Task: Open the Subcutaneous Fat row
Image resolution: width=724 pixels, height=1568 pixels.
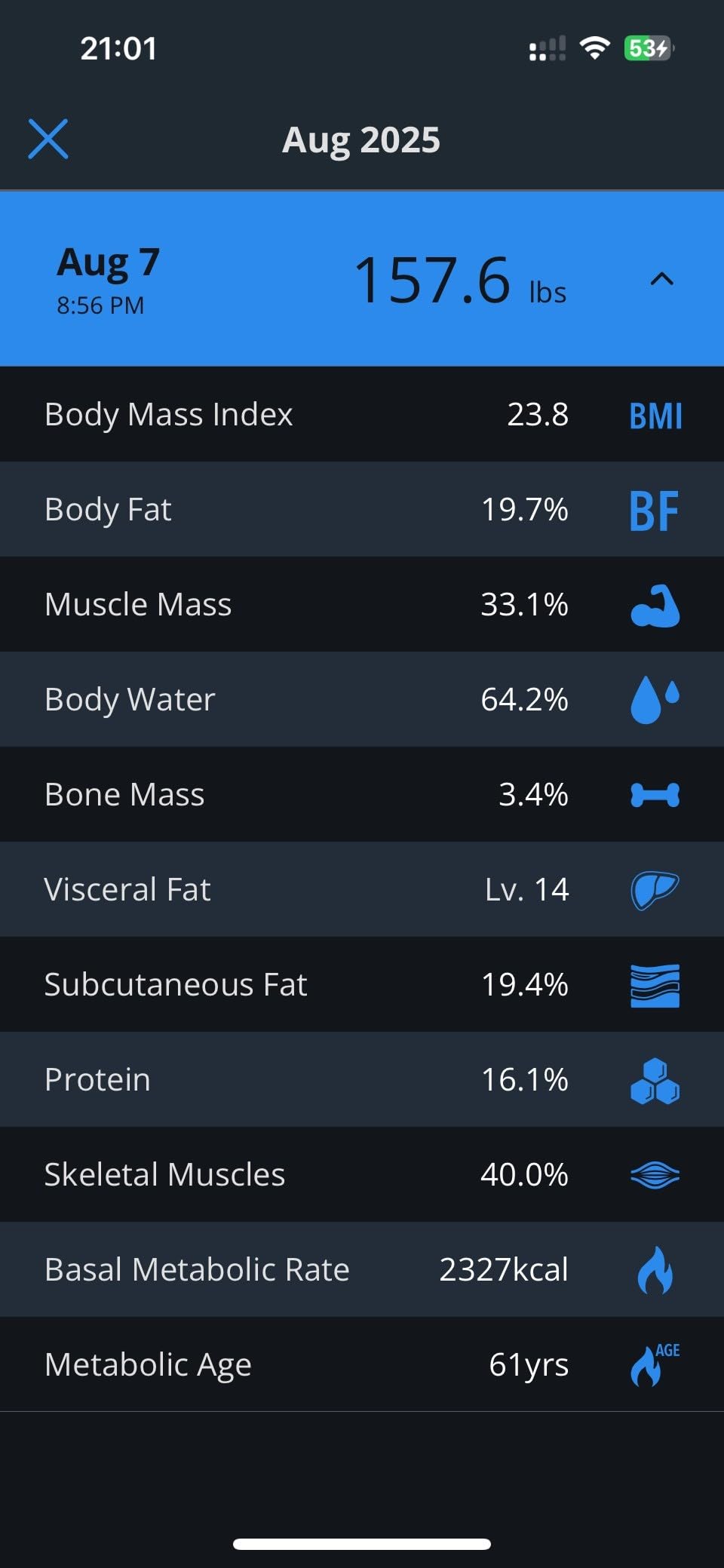Action: click(x=362, y=984)
